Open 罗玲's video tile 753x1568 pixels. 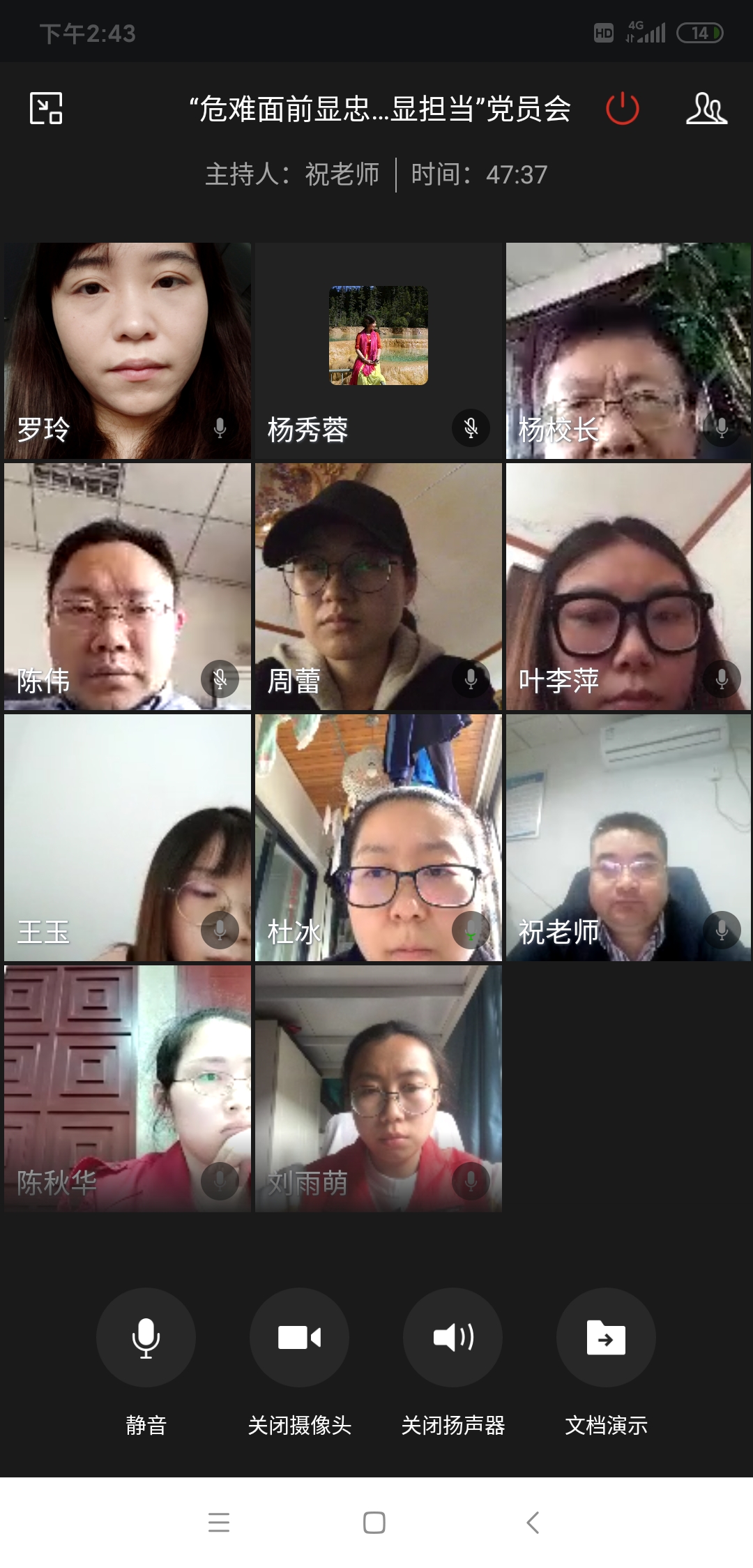coord(128,350)
